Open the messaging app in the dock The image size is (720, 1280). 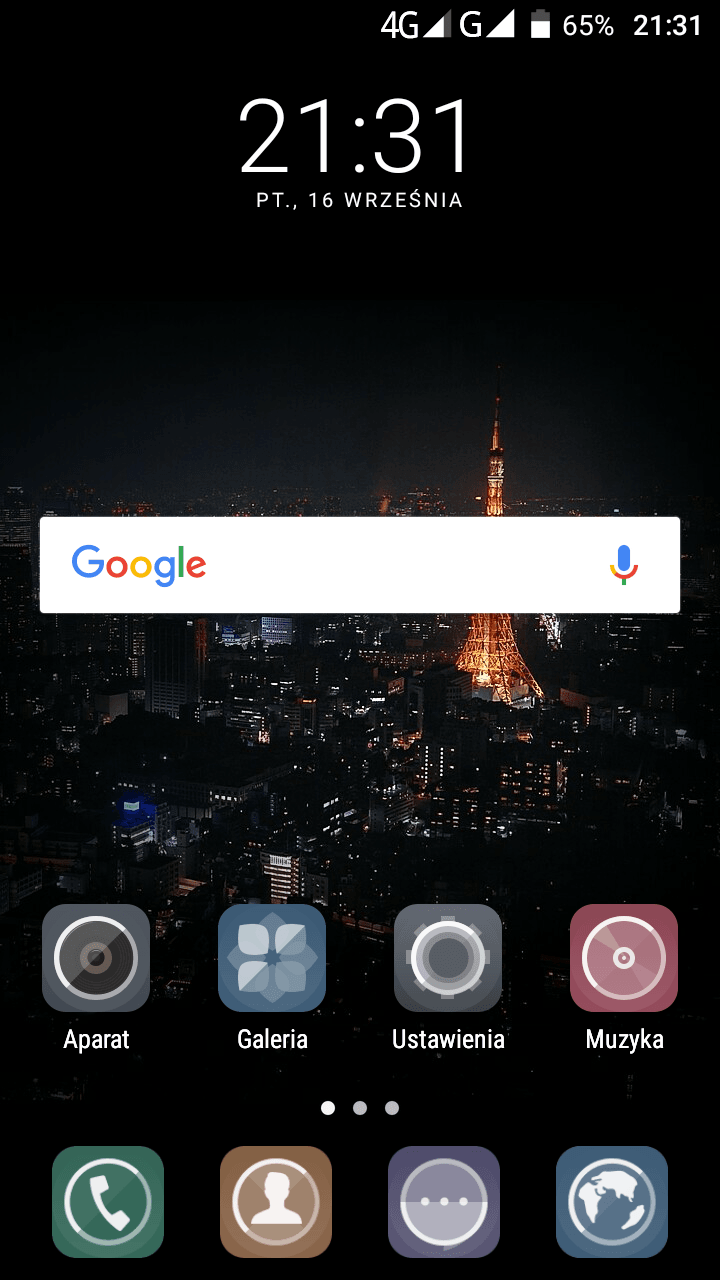tap(444, 1202)
